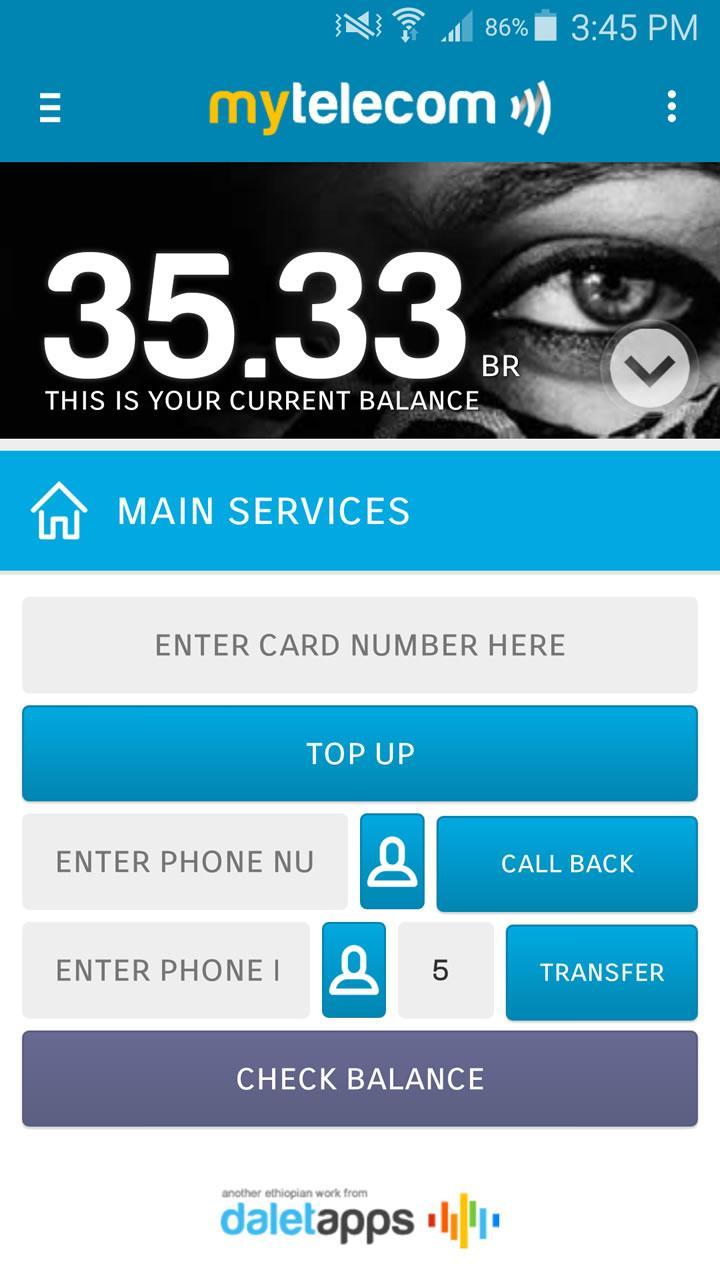Open contacts for the call back number
Image resolution: width=720 pixels, height=1280 pixels.
click(392, 863)
